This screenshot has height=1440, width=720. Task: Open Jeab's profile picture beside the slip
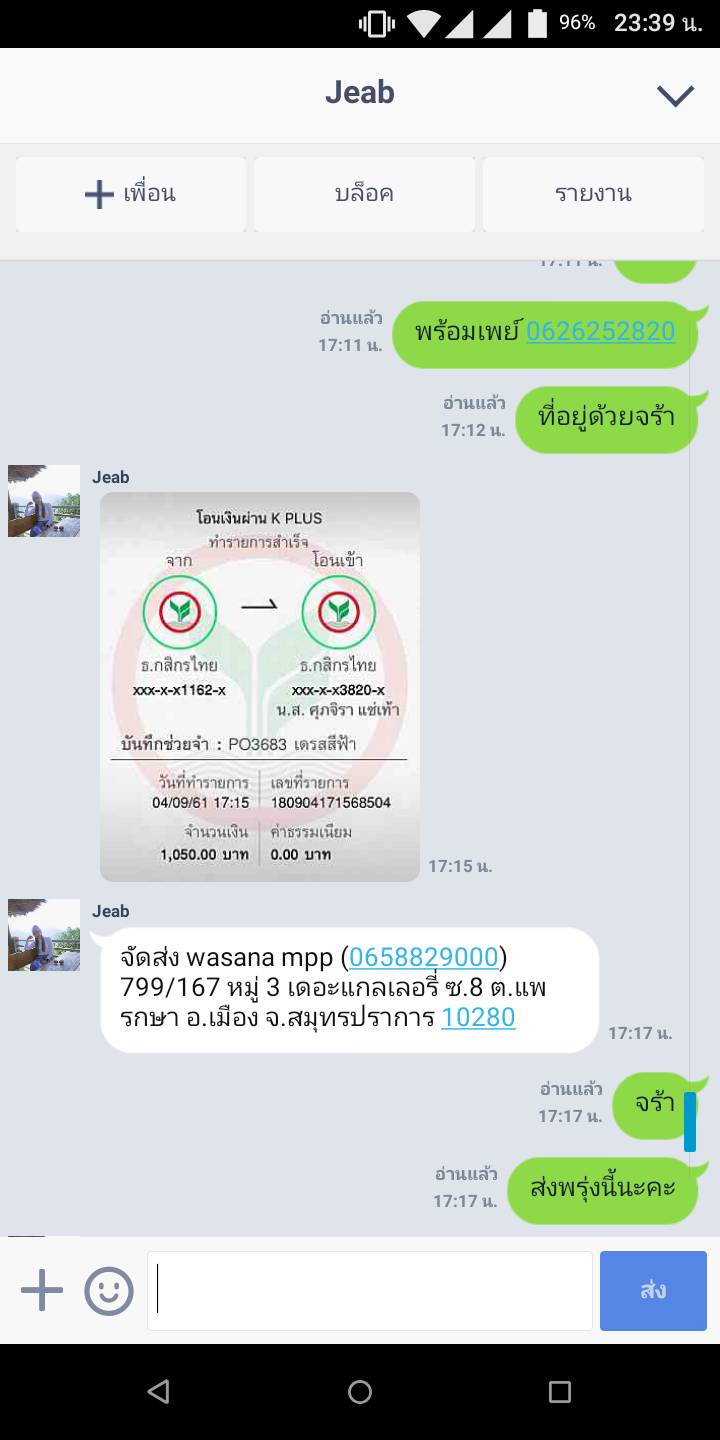click(x=44, y=501)
